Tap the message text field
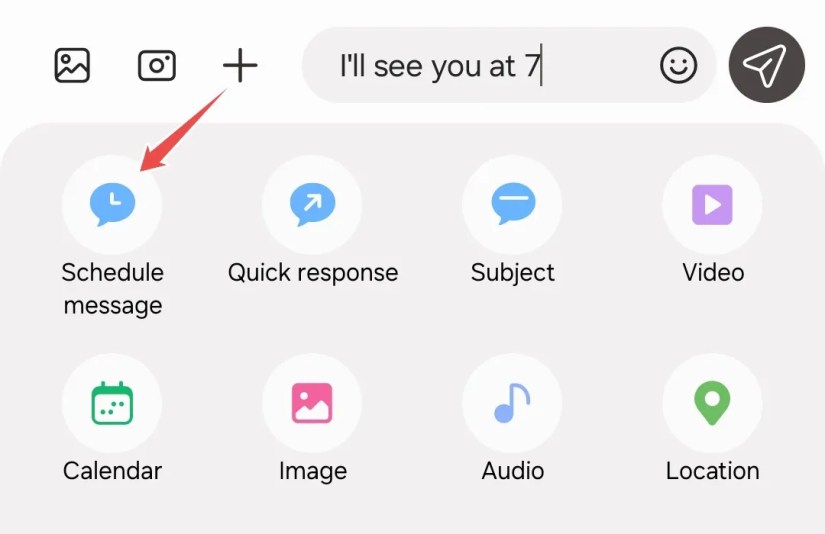This screenshot has width=825, height=534. pos(480,66)
